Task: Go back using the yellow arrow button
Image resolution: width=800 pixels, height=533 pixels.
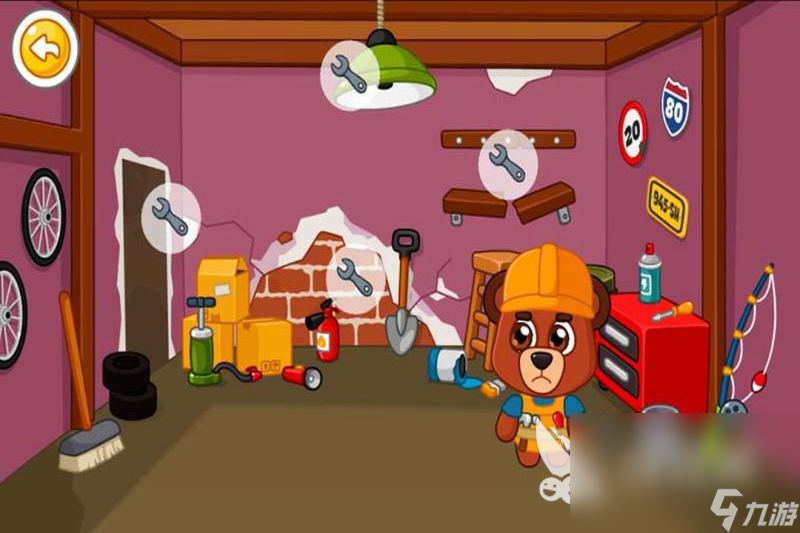Action: [44, 46]
